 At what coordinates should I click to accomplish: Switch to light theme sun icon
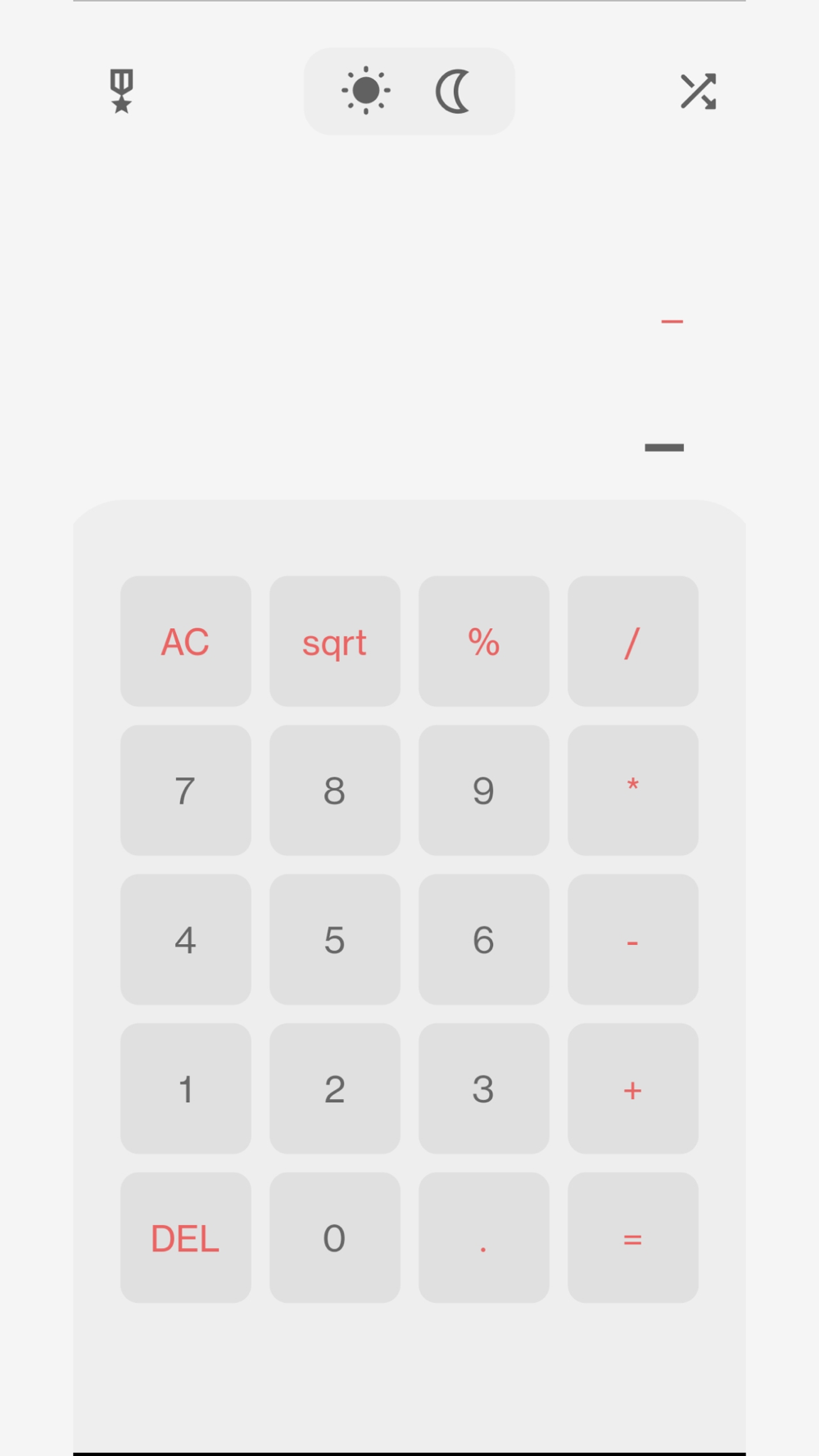(365, 91)
